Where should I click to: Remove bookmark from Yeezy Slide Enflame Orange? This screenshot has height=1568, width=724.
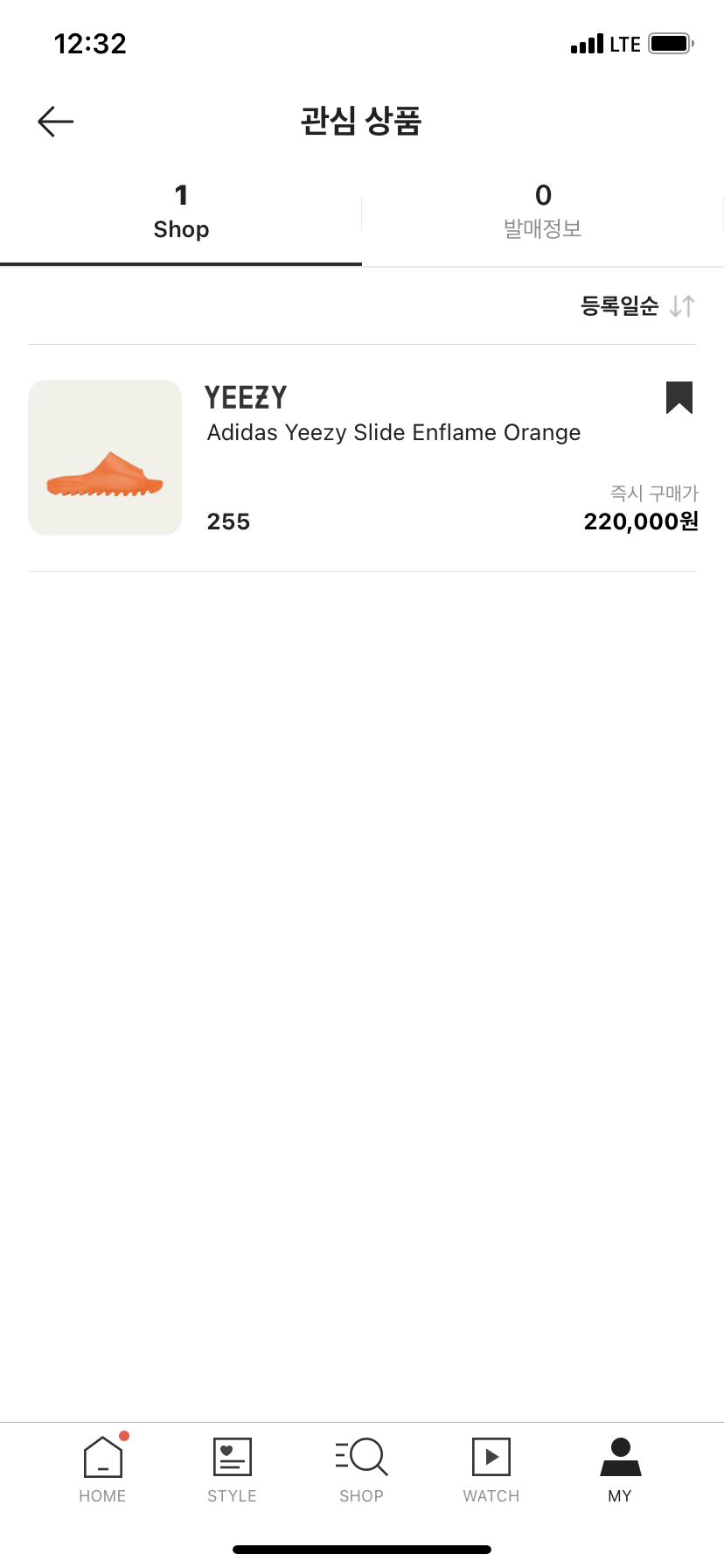click(679, 397)
